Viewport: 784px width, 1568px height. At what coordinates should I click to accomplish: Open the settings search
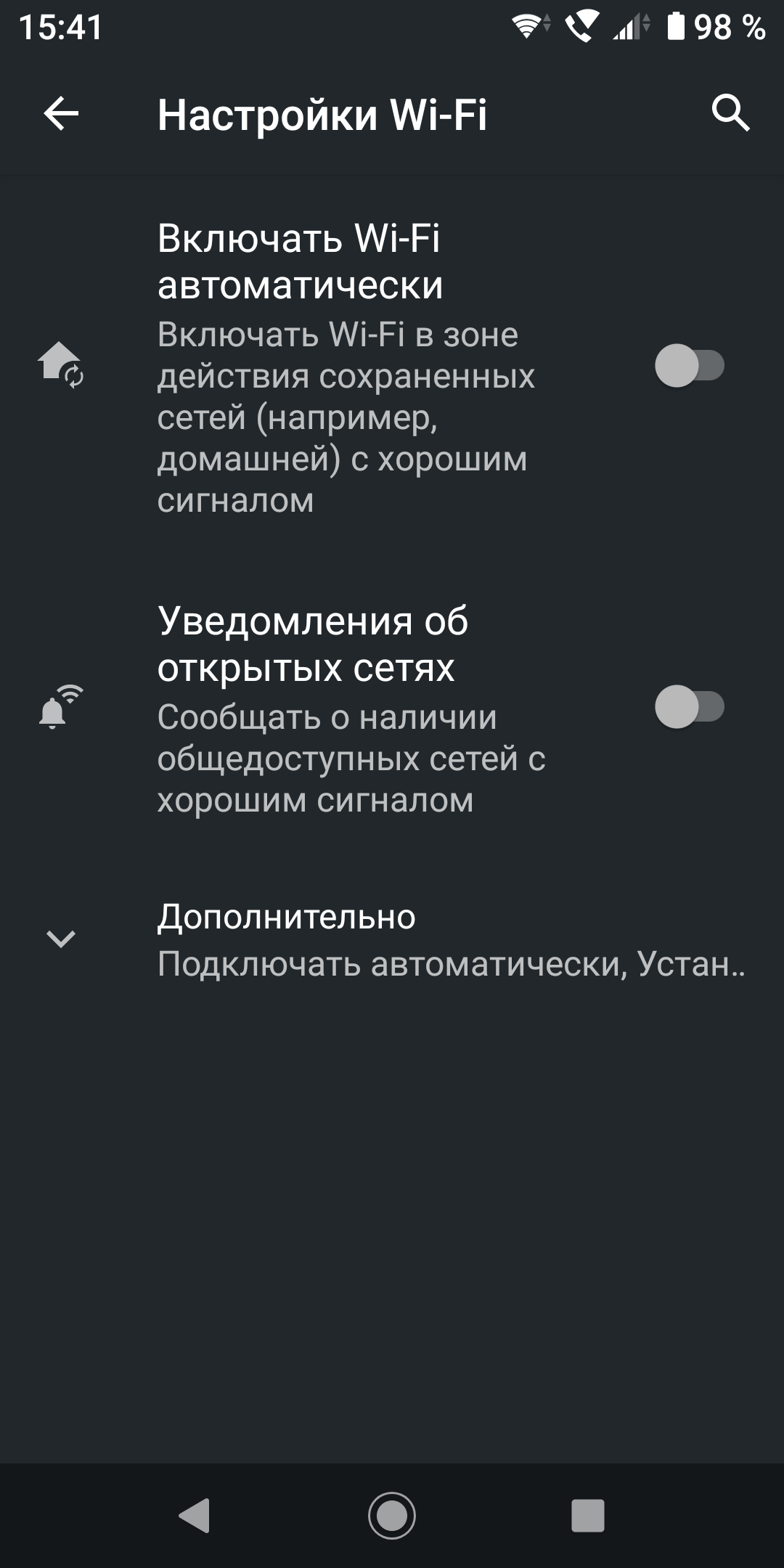[x=730, y=113]
